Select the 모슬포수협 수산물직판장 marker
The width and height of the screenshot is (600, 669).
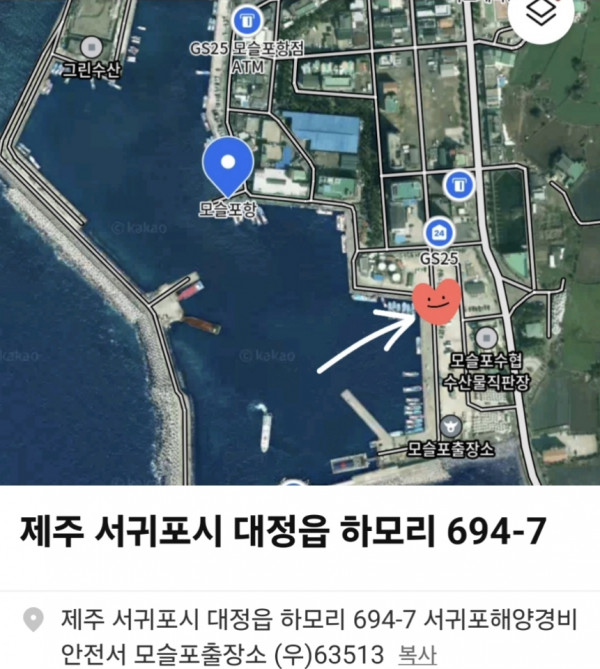(487, 337)
